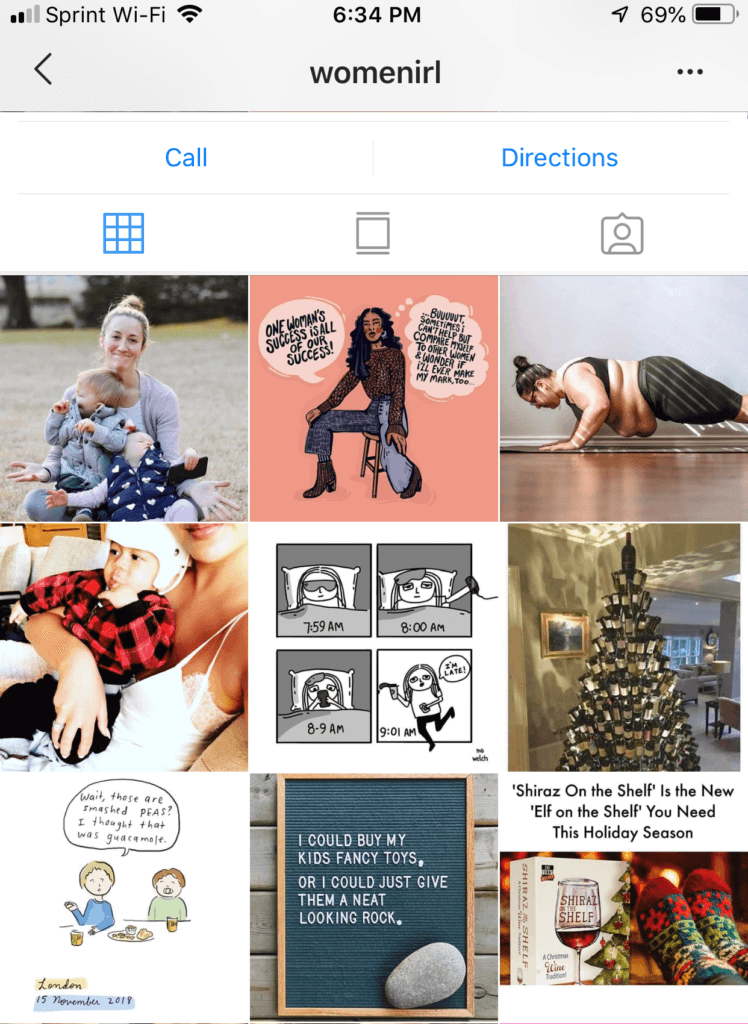The height and width of the screenshot is (1024, 748).
Task: View the woman doing push-ups post
Action: coord(623,398)
